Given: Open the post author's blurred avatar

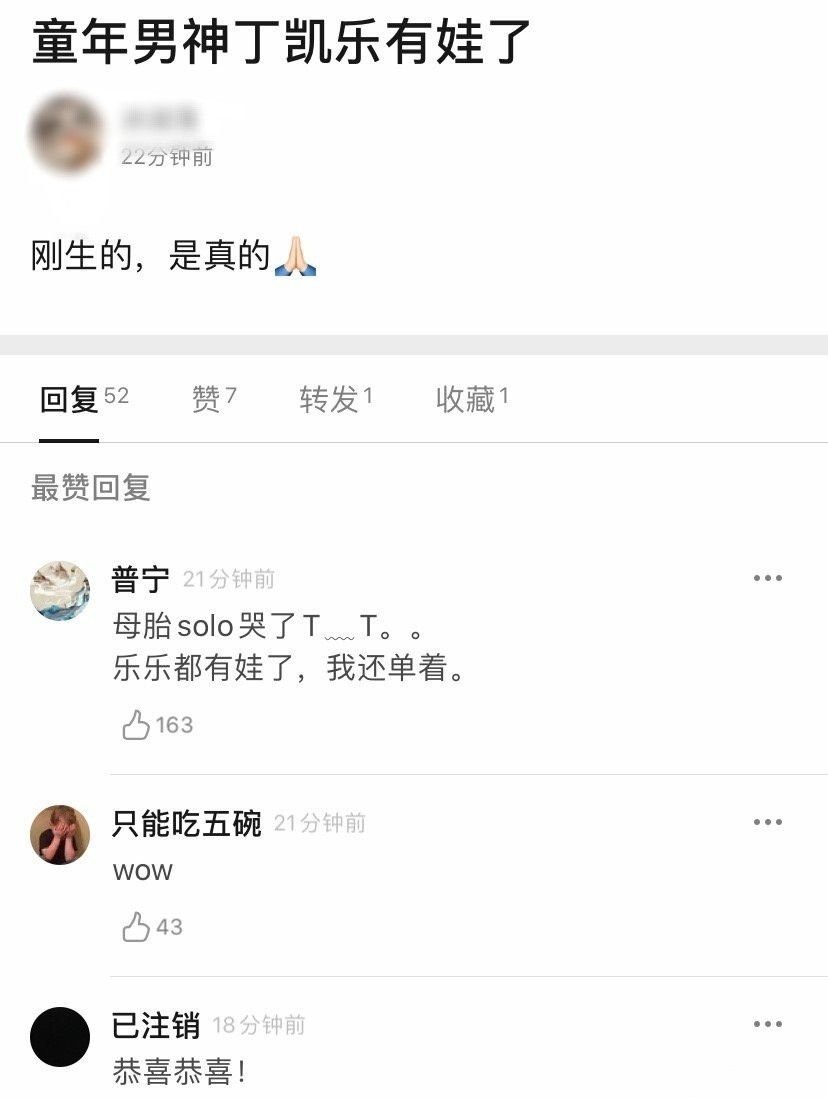Looking at the screenshot, I should (x=67, y=134).
